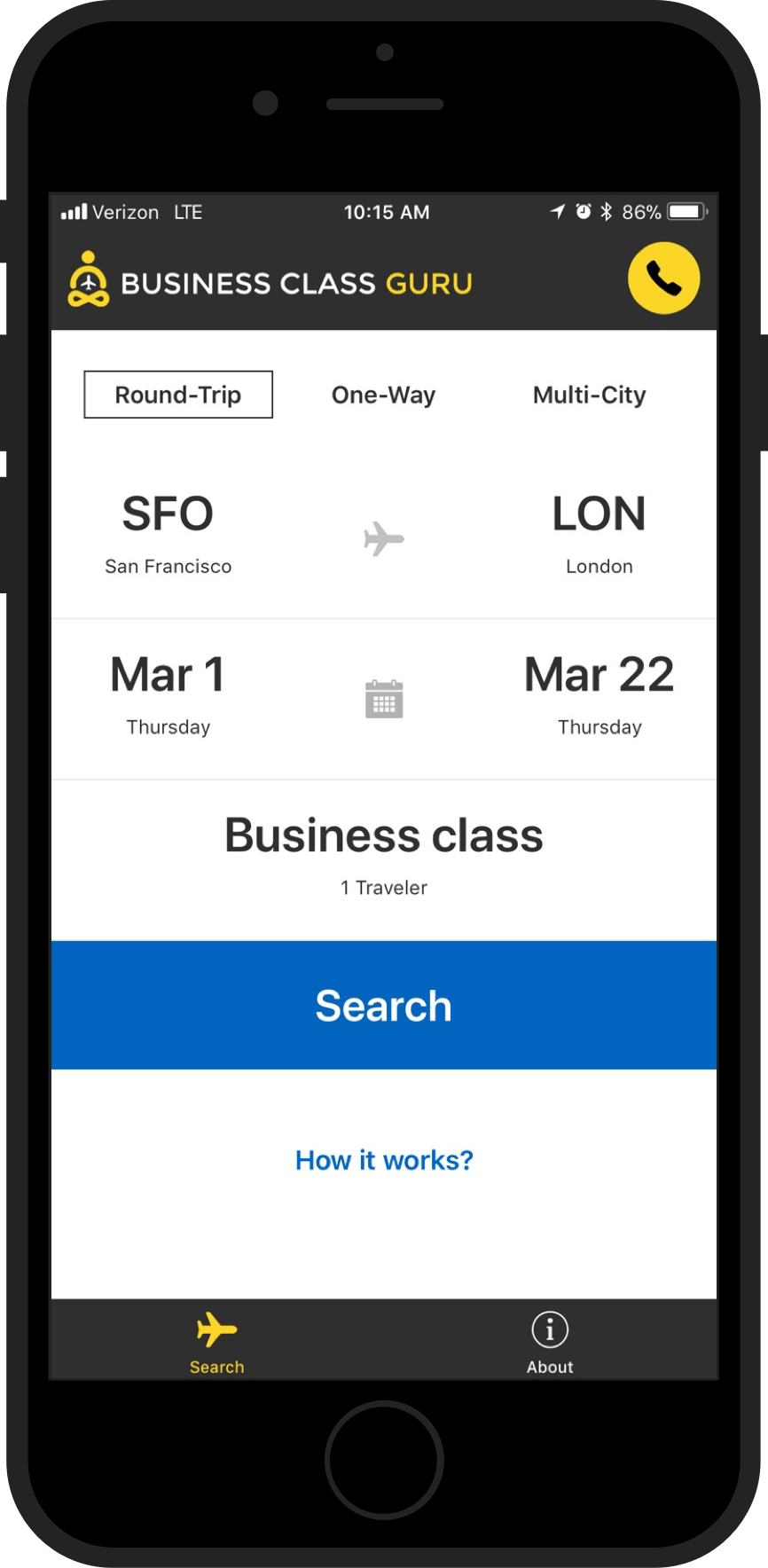Image resolution: width=768 pixels, height=1568 pixels.
Task: Change the LON destination airport
Action: (x=600, y=533)
